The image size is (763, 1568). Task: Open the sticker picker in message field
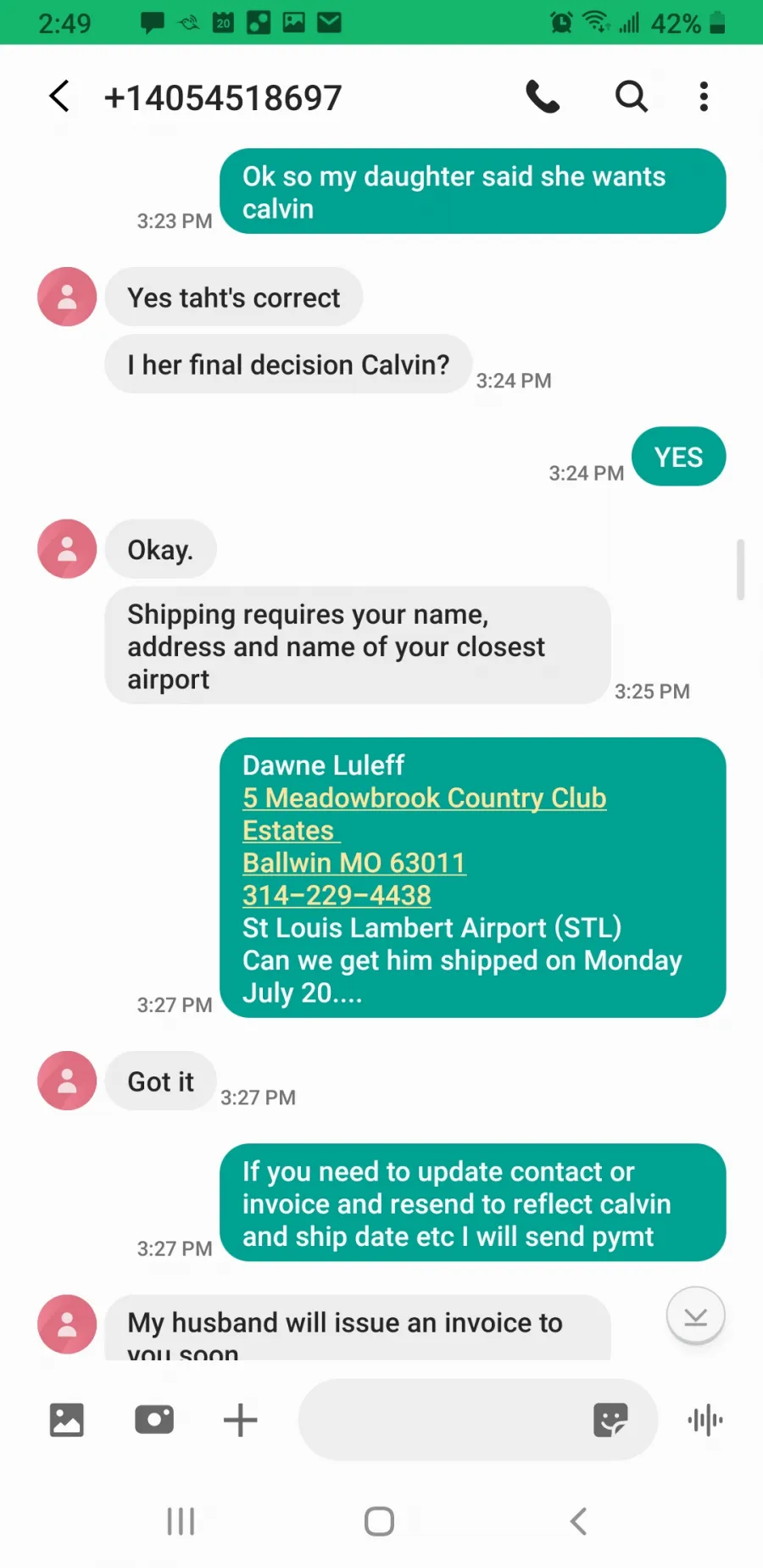pos(610,1420)
